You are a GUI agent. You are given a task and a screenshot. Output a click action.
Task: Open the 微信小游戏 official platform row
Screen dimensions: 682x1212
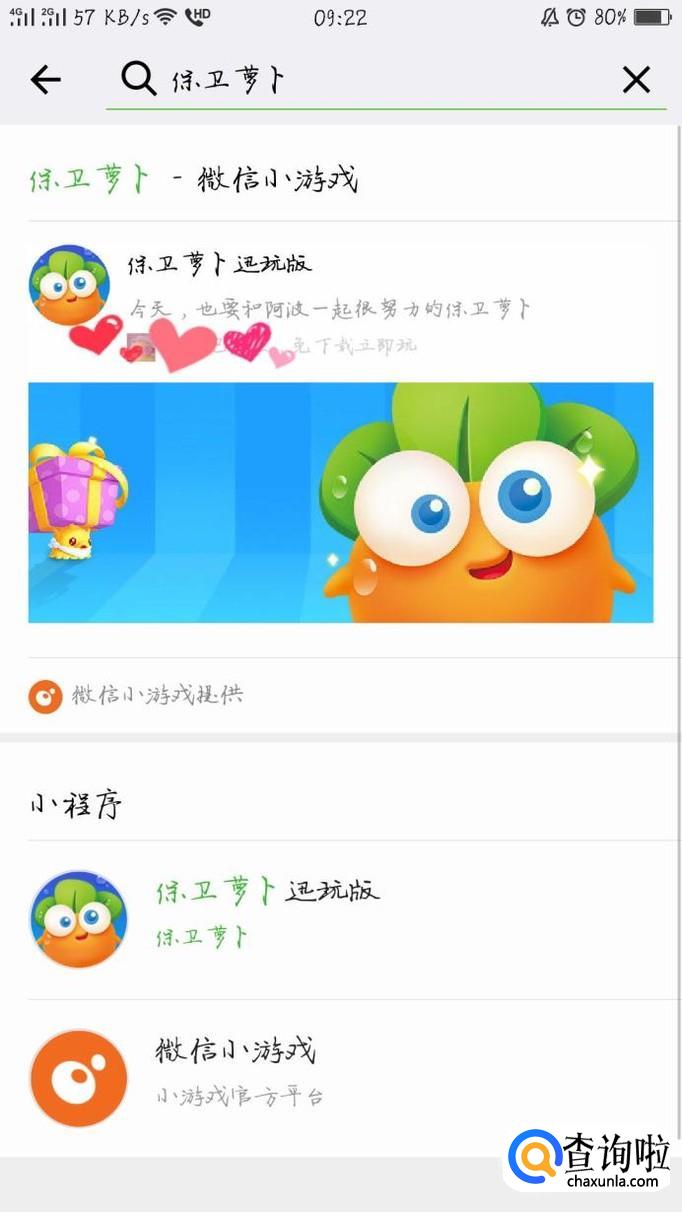click(x=341, y=1078)
